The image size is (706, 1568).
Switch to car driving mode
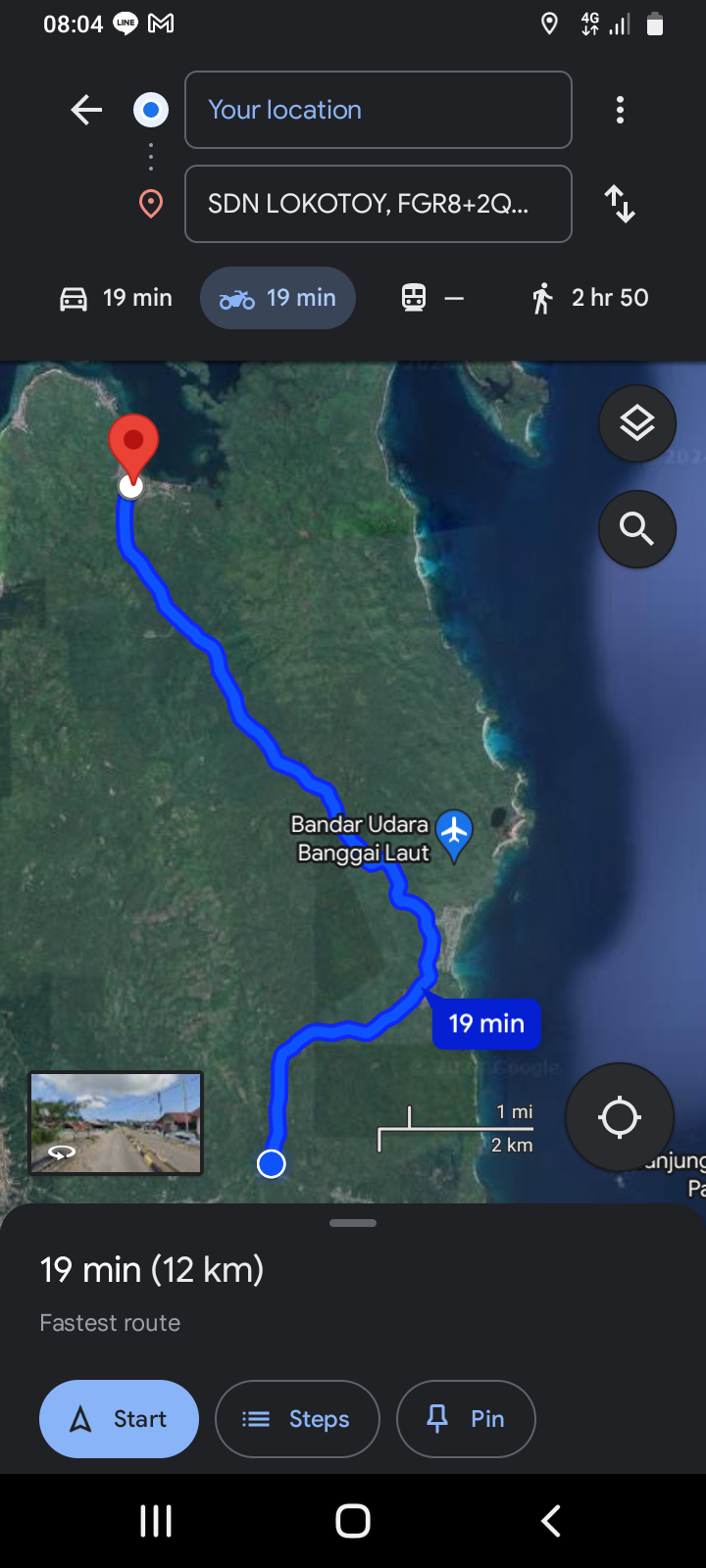pyautogui.click(x=116, y=298)
